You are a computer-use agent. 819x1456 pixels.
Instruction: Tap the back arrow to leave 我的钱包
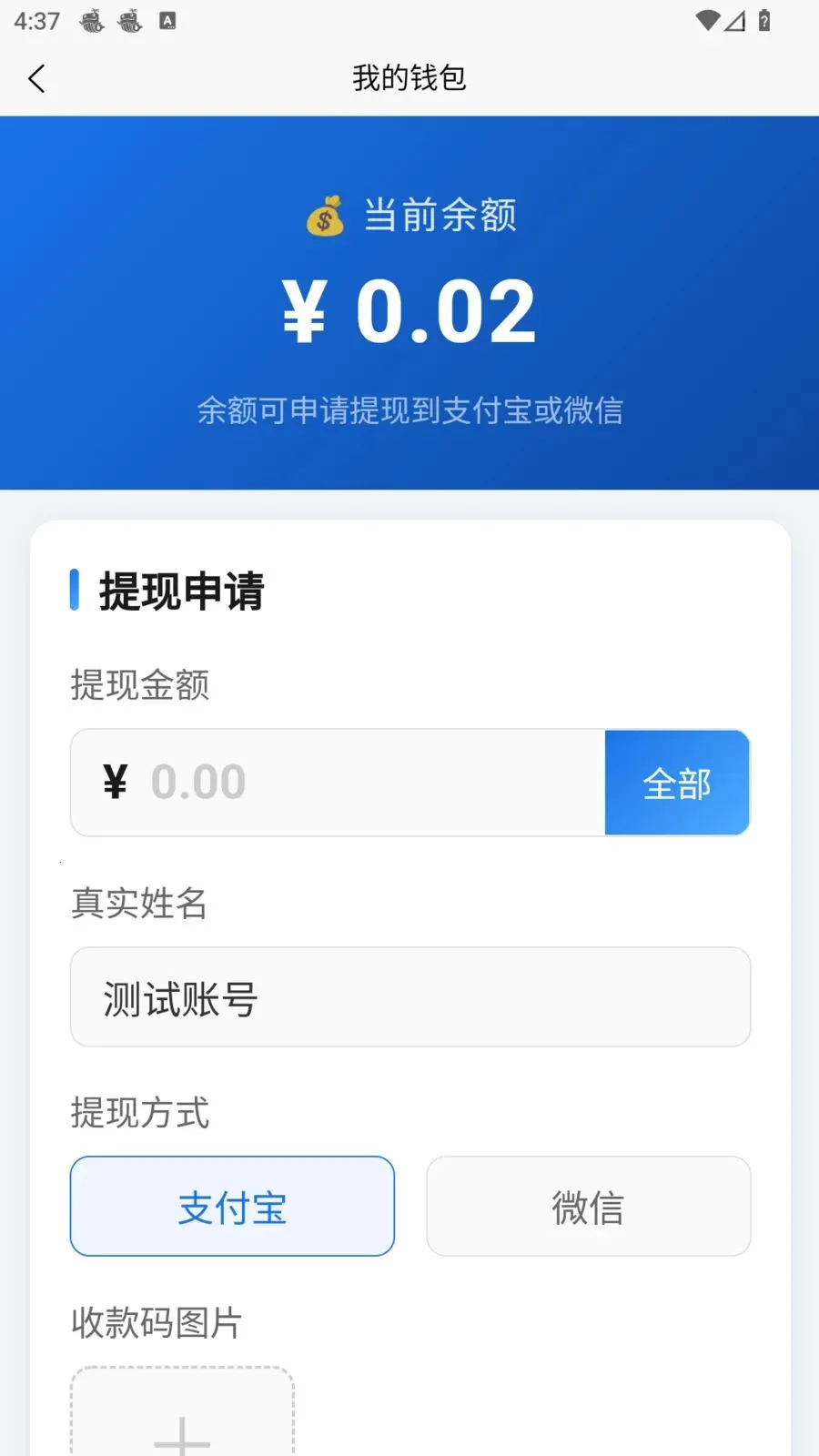(x=36, y=79)
